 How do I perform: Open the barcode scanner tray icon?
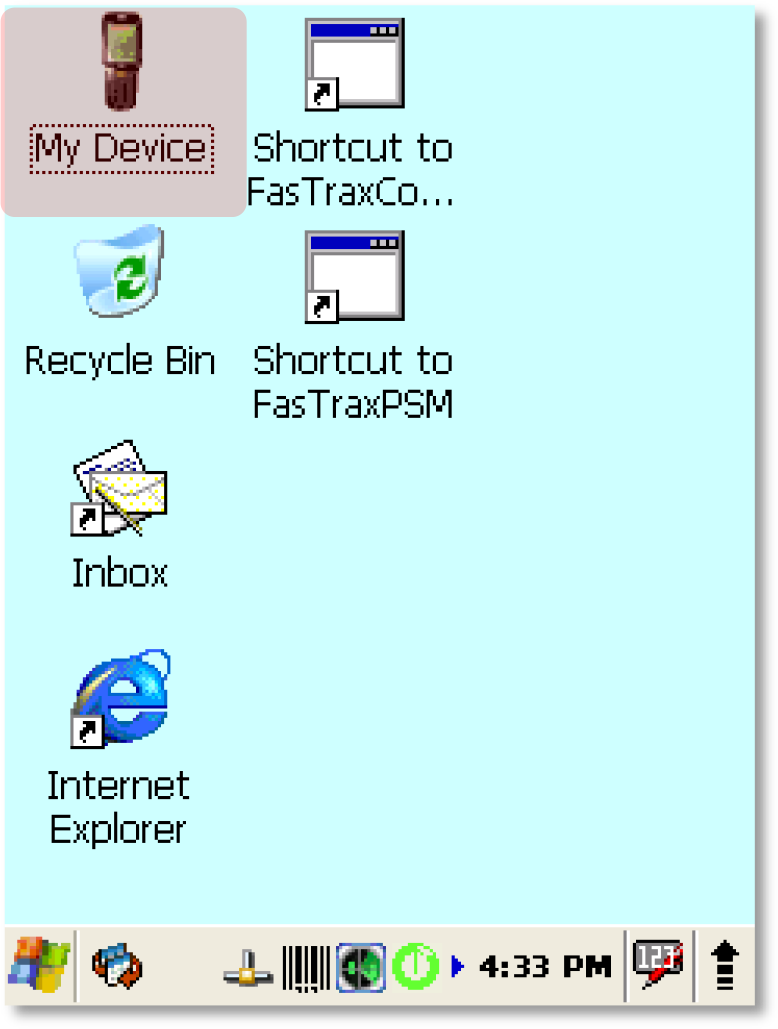click(x=306, y=967)
